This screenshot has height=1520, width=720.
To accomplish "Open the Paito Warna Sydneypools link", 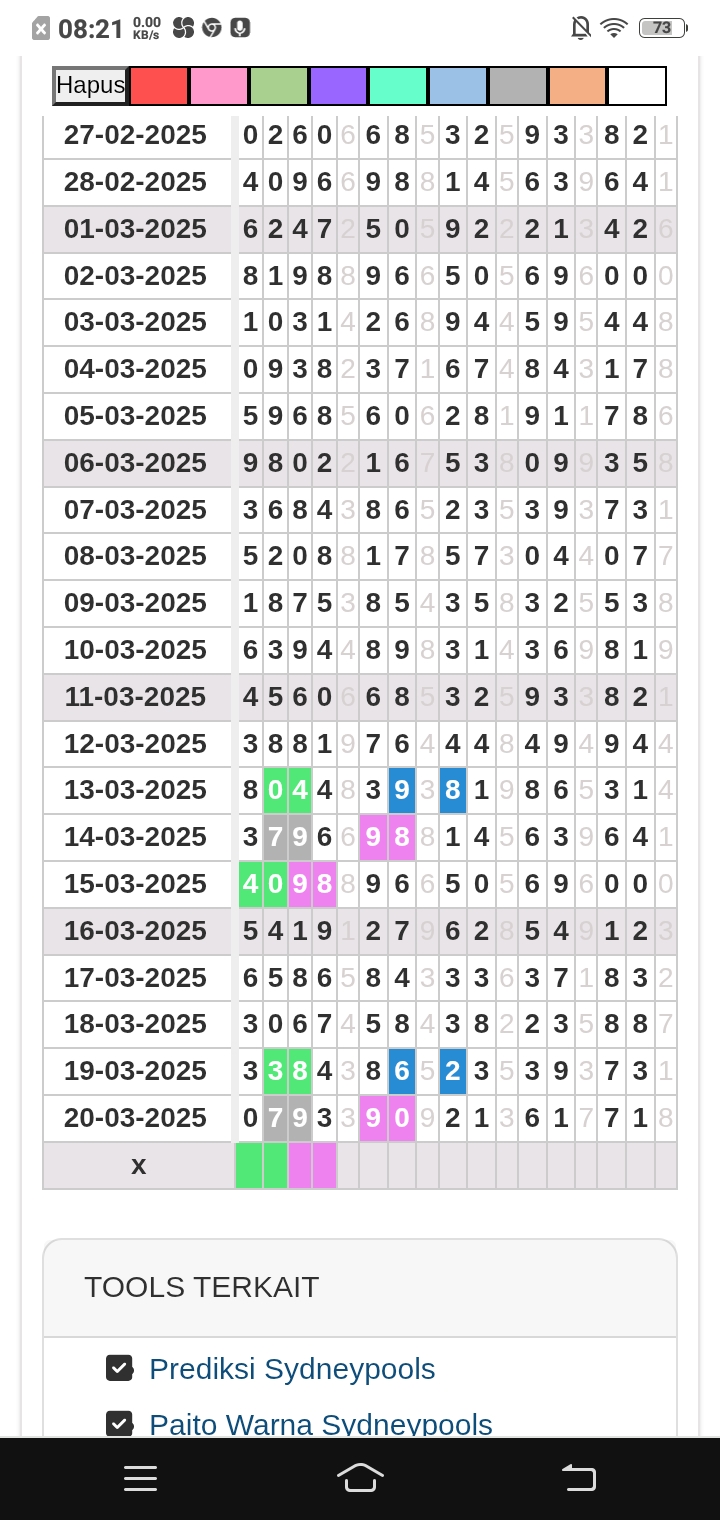I will tap(320, 1424).
